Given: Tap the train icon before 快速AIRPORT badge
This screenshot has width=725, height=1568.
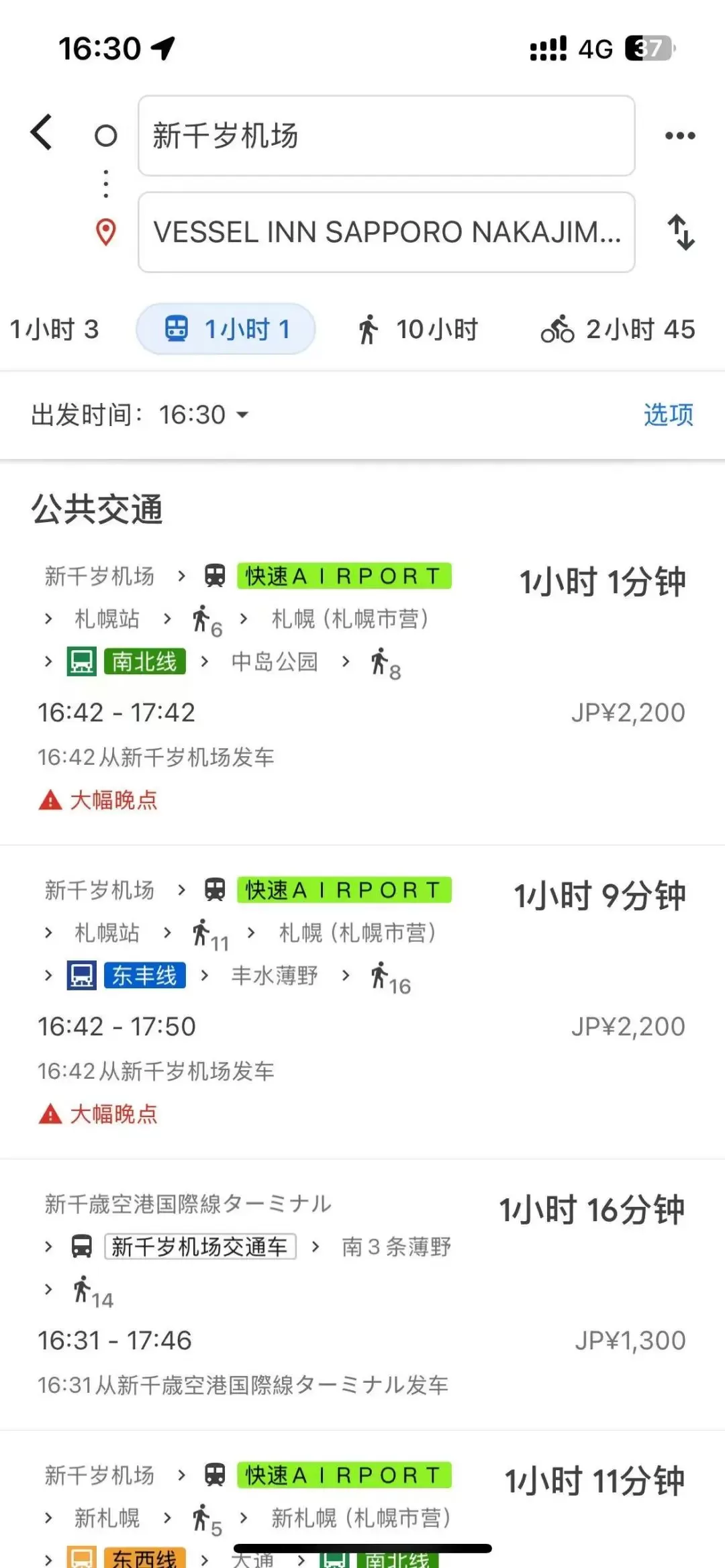Looking at the screenshot, I should [x=215, y=576].
